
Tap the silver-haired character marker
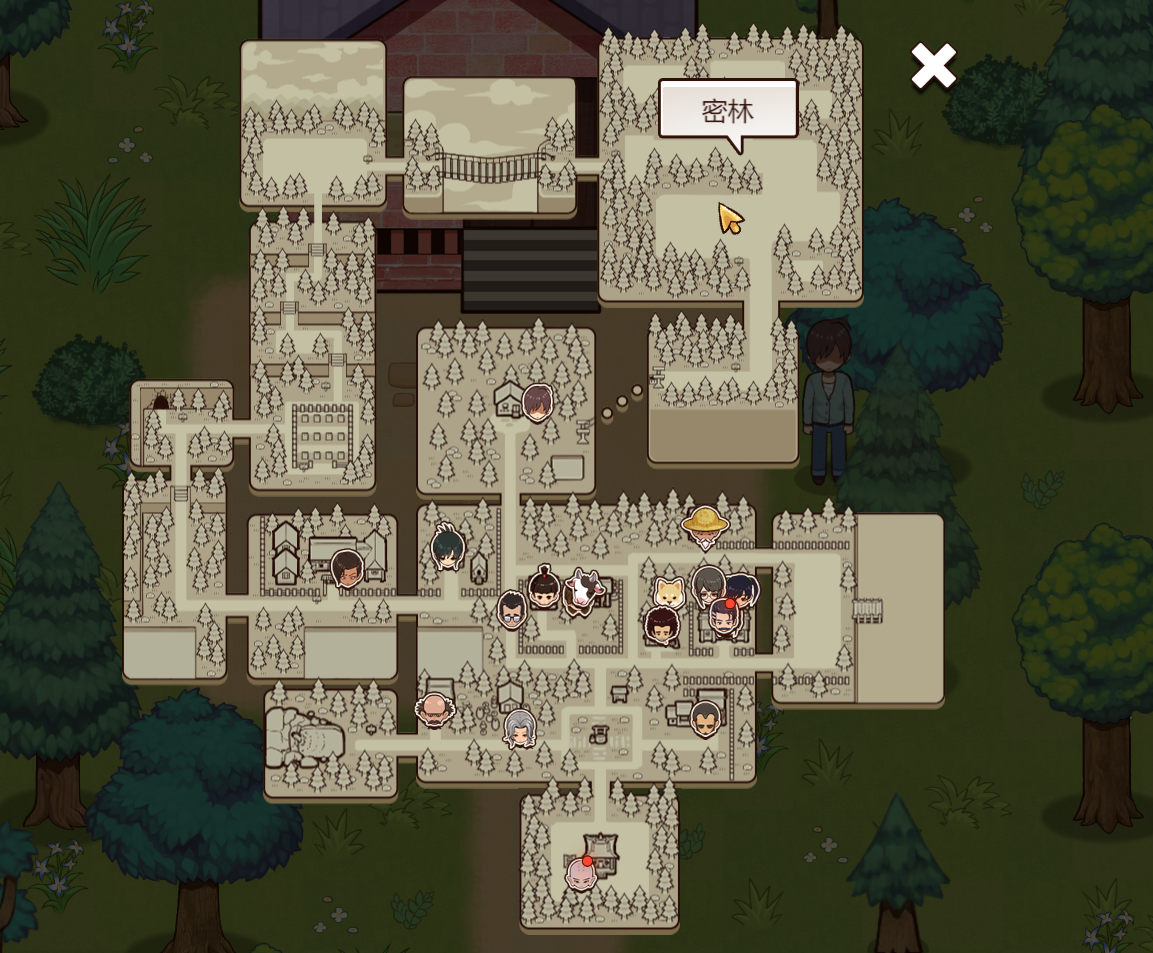tap(519, 728)
